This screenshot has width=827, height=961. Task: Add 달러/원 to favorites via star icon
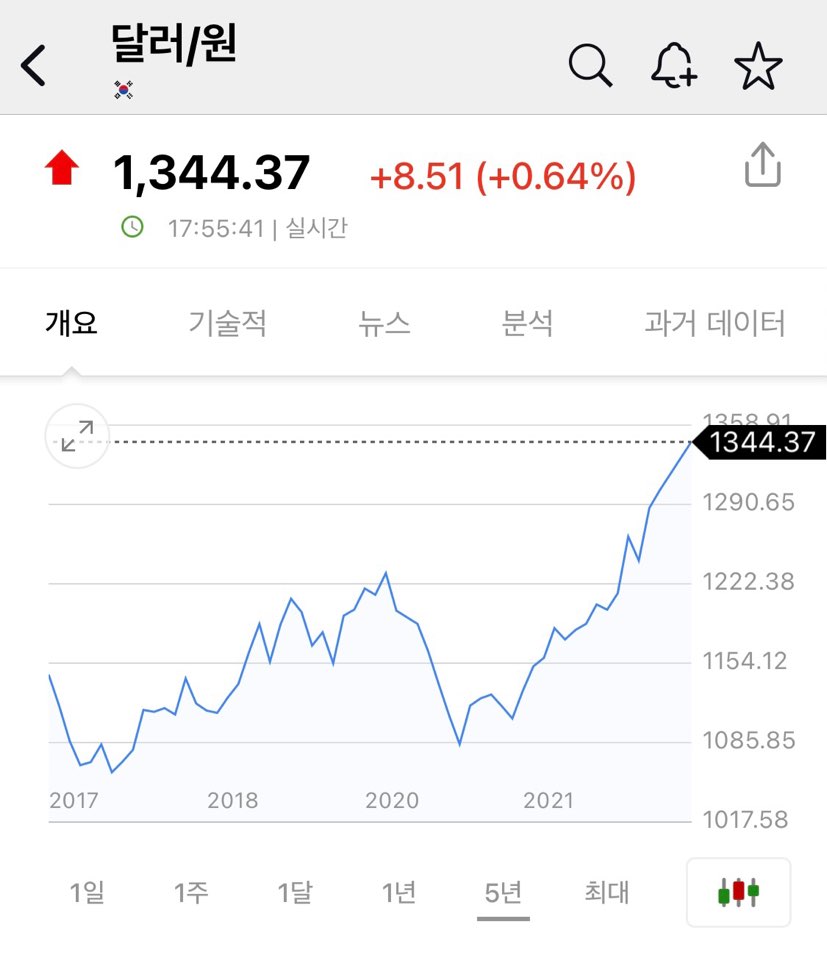click(x=759, y=65)
